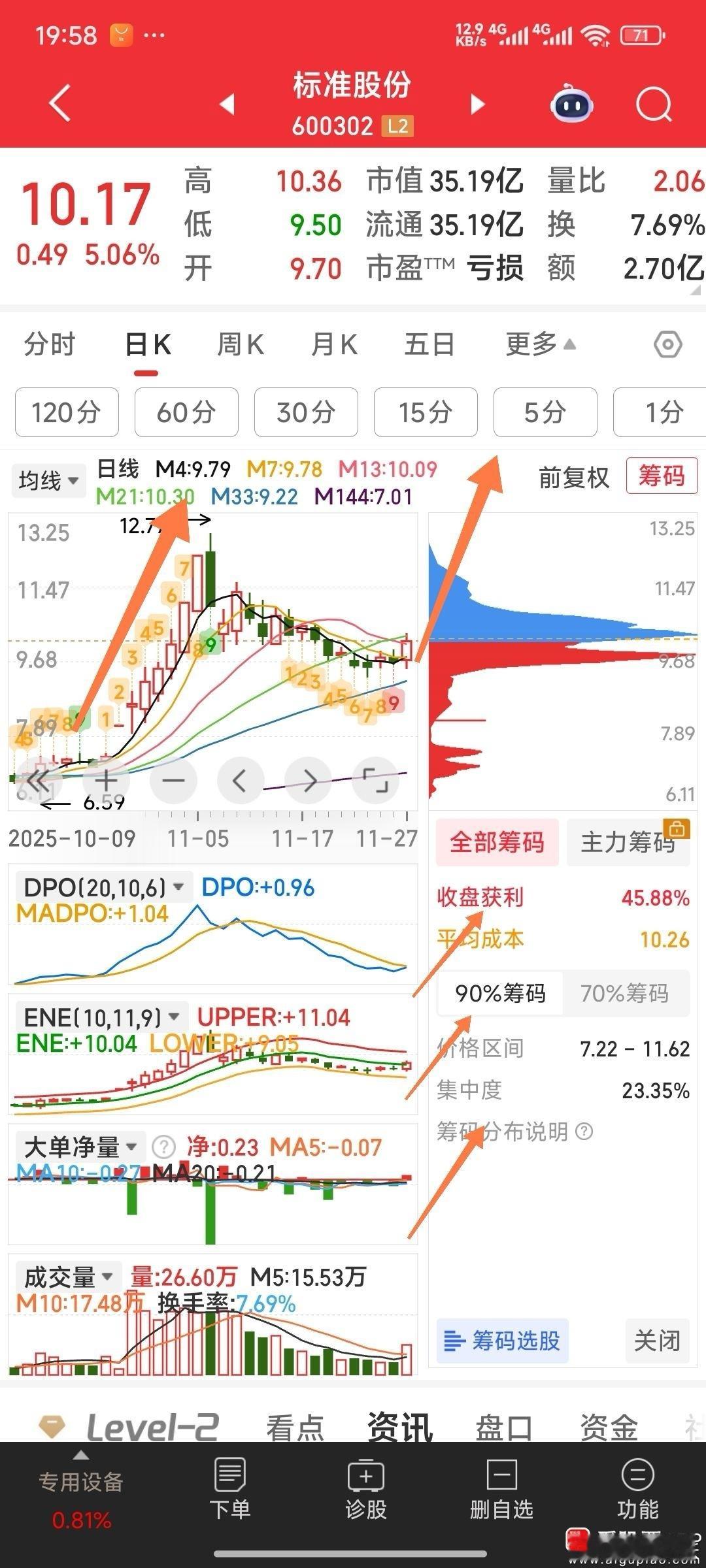Zoom out using the minus icon
The image size is (706, 1568).
coord(173,781)
